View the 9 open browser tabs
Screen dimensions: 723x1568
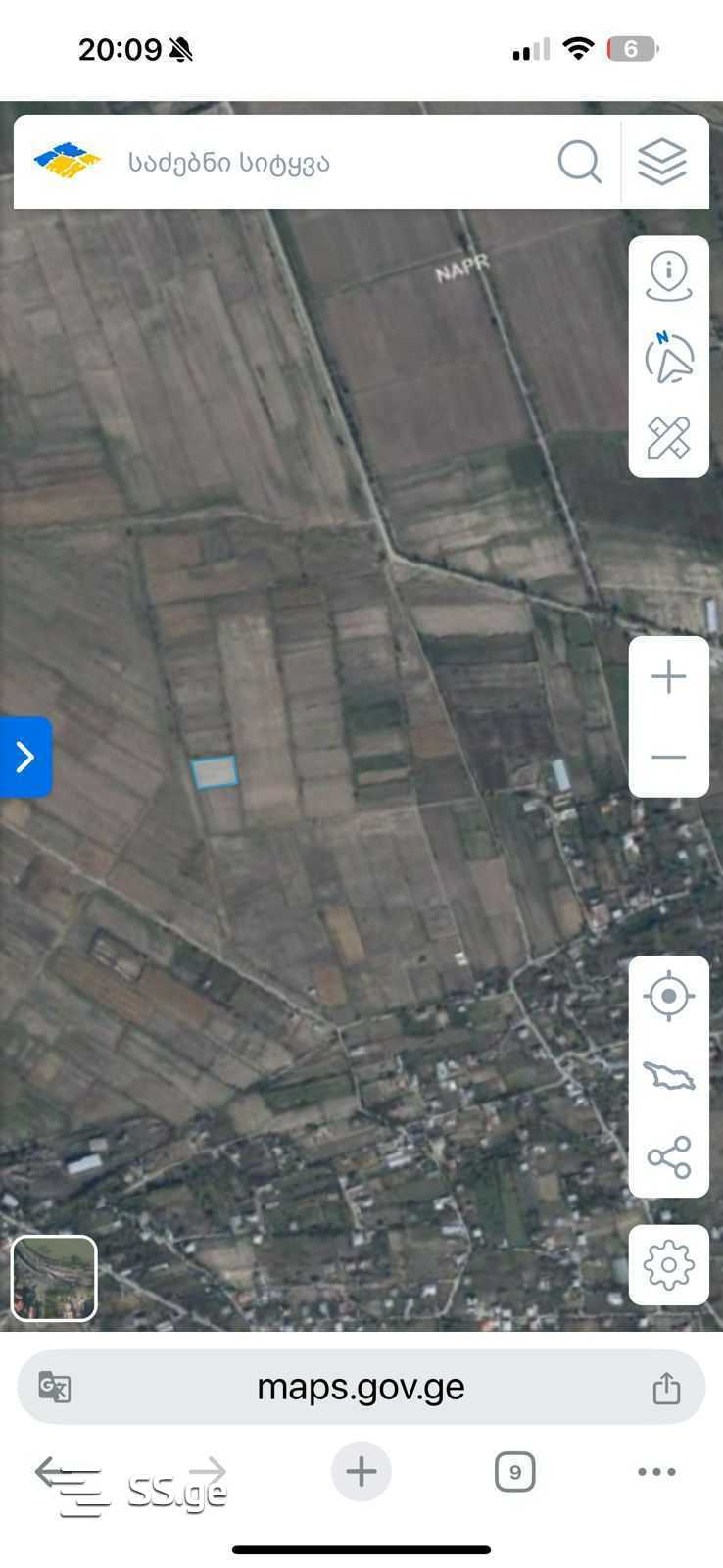[x=515, y=1472]
